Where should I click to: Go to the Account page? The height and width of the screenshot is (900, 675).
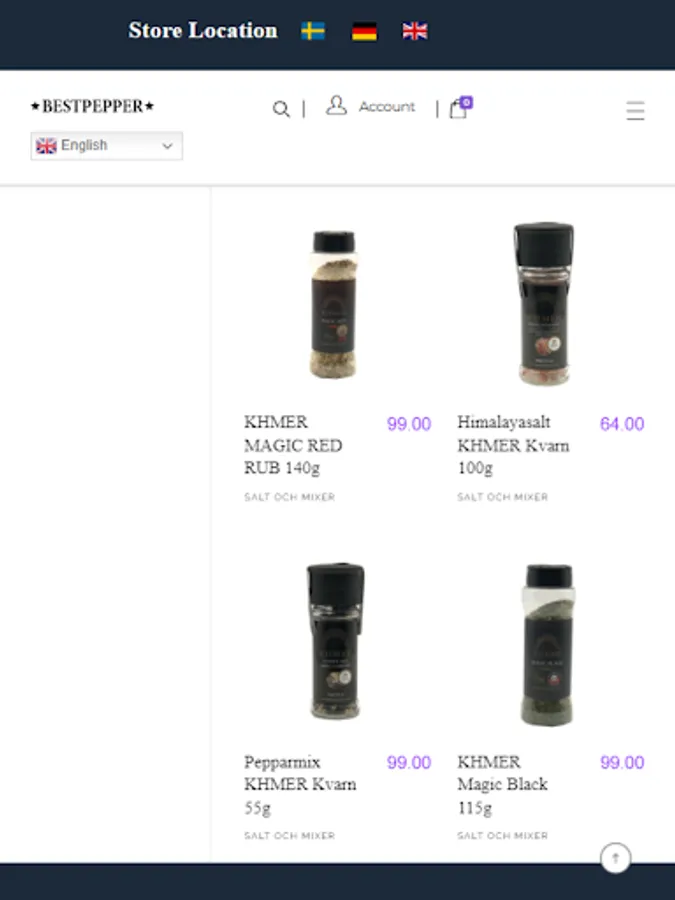(371, 106)
